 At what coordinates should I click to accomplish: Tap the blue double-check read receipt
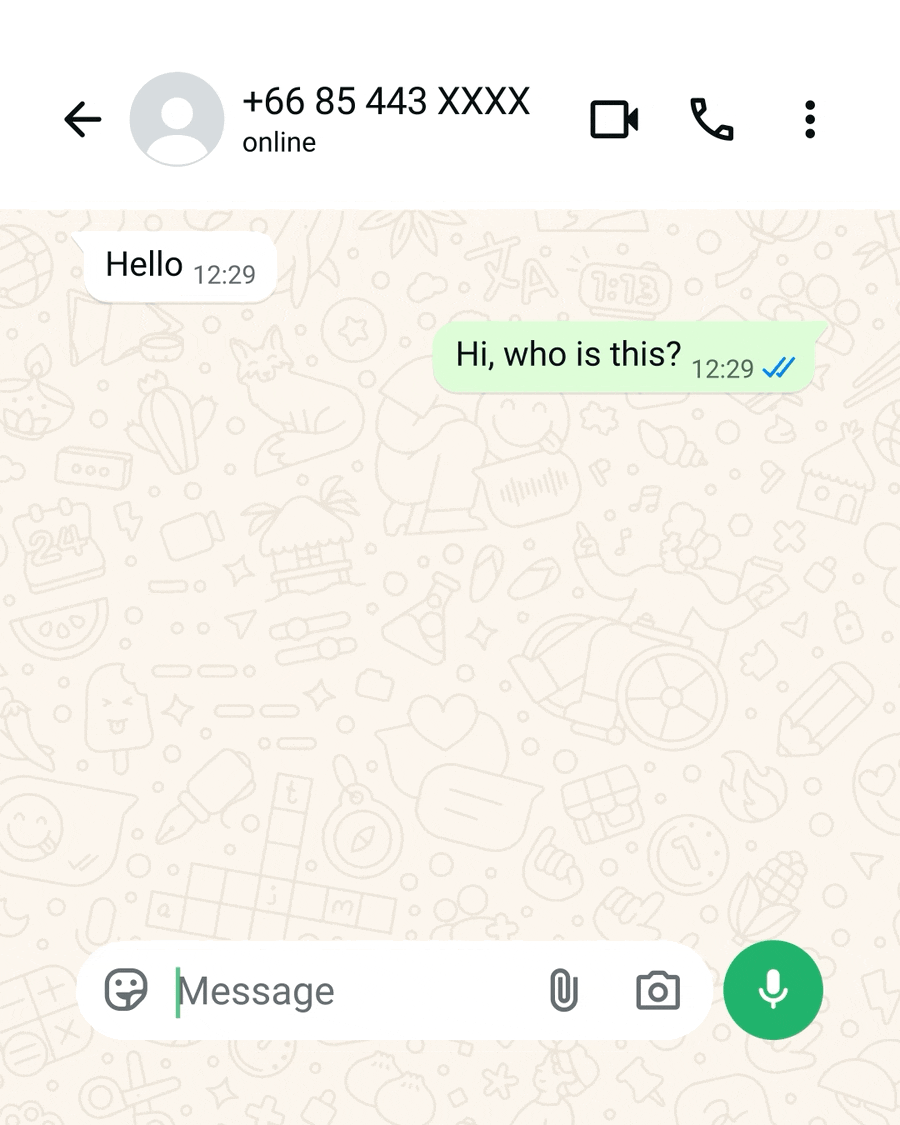click(779, 369)
